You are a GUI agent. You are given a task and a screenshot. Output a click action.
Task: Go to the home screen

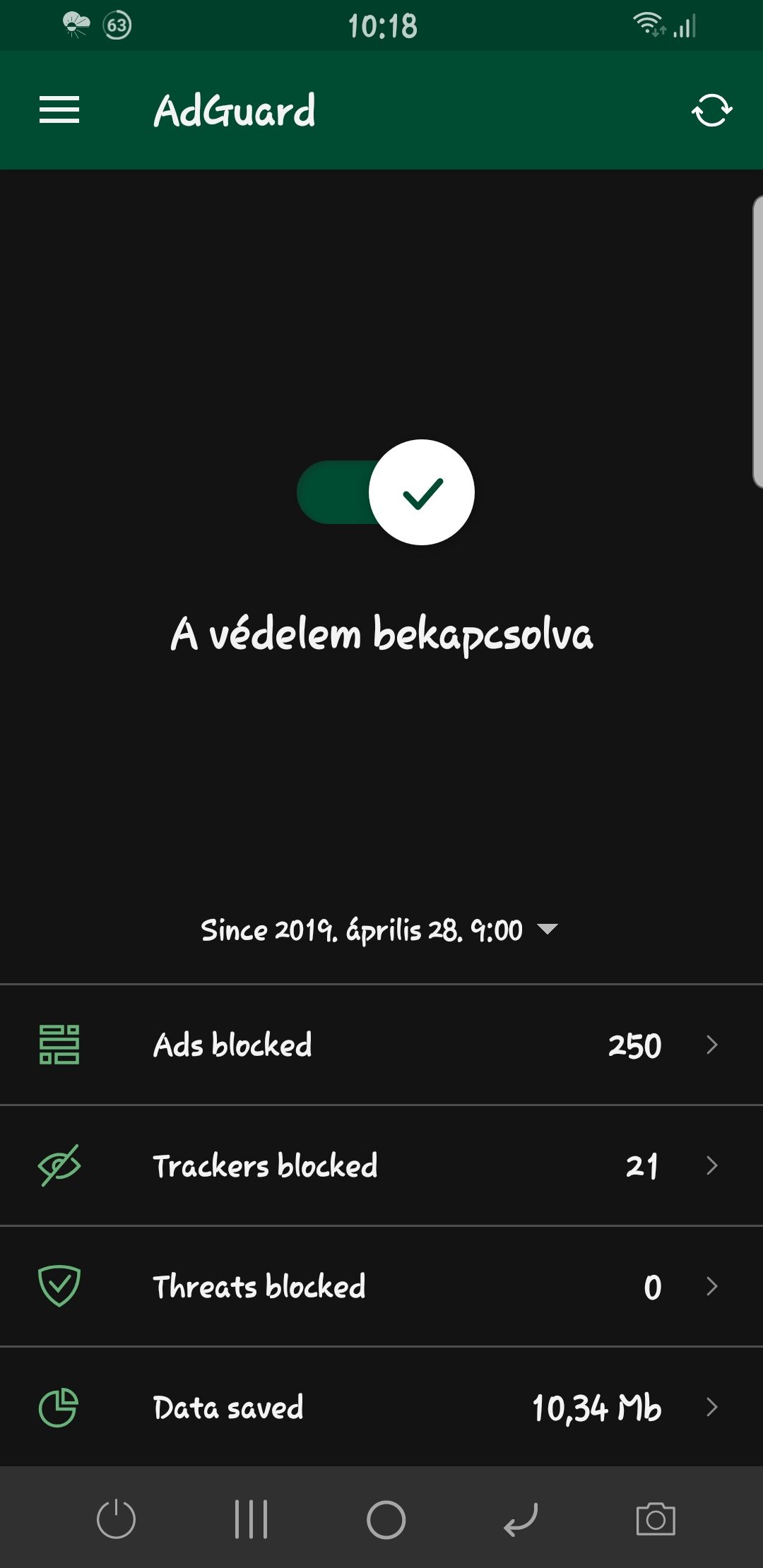(386, 1519)
